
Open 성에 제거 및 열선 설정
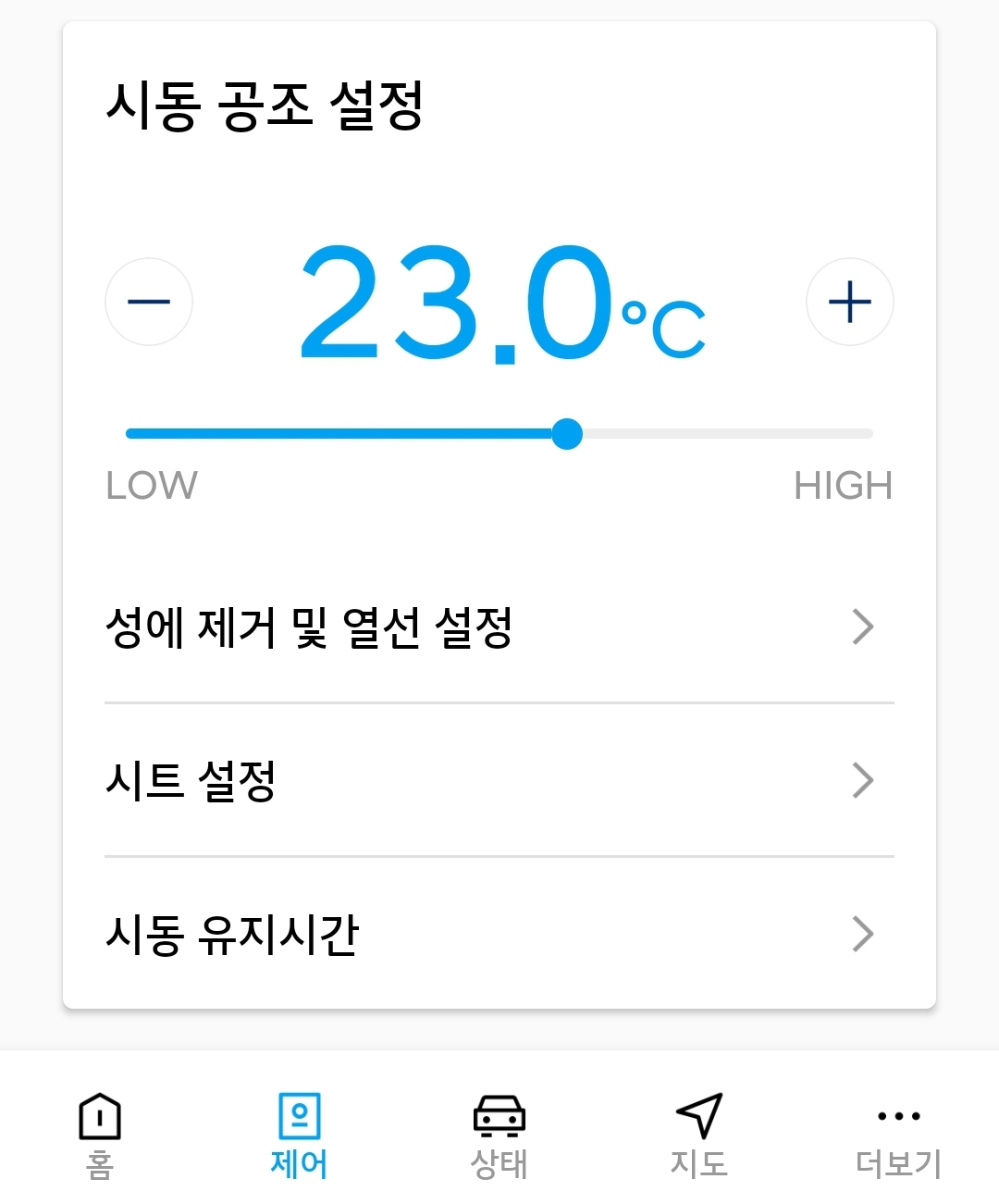tap(499, 627)
